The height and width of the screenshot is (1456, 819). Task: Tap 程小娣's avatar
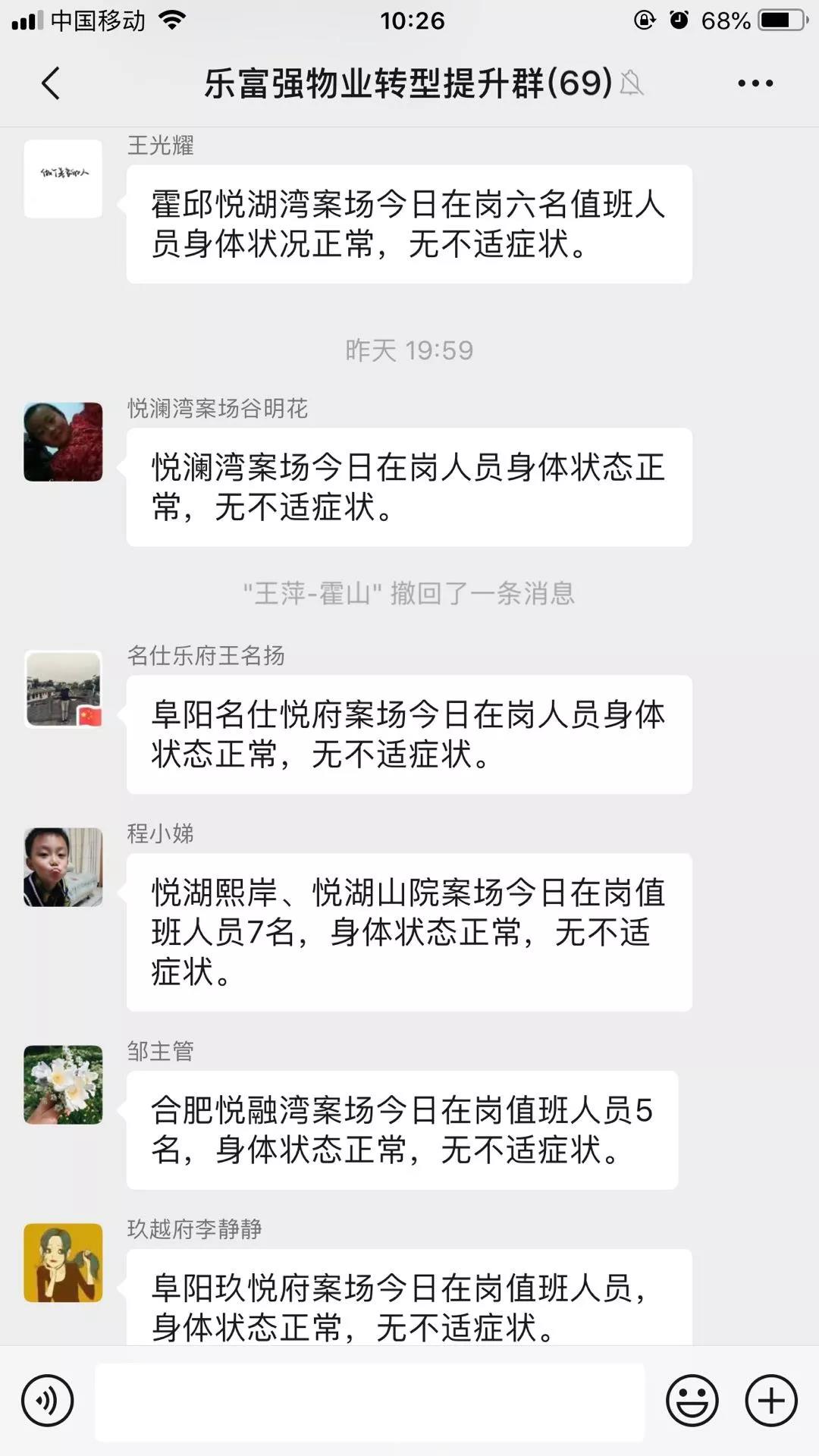tap(63, 867)
